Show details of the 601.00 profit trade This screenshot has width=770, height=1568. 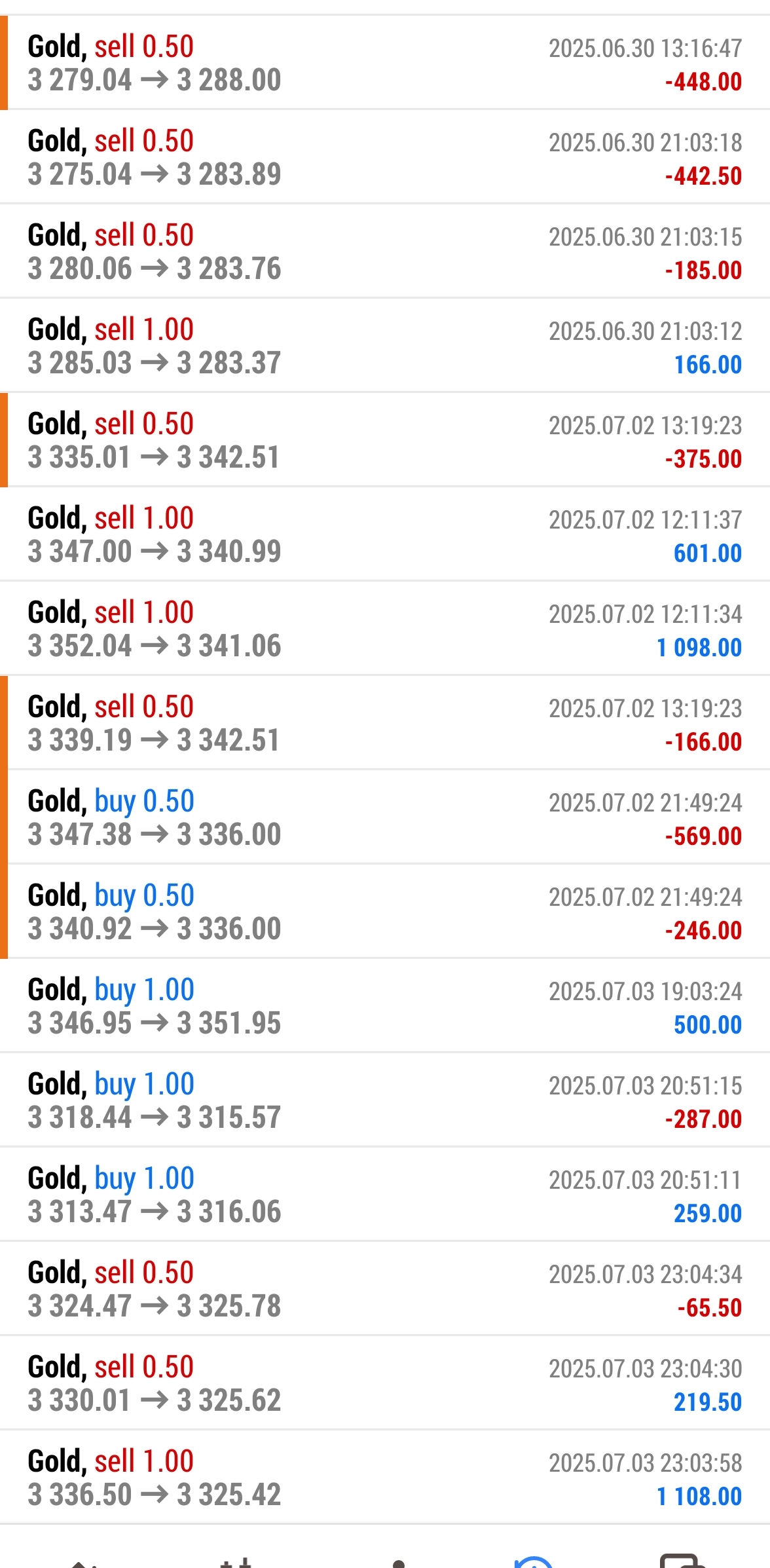click(385, 534)
